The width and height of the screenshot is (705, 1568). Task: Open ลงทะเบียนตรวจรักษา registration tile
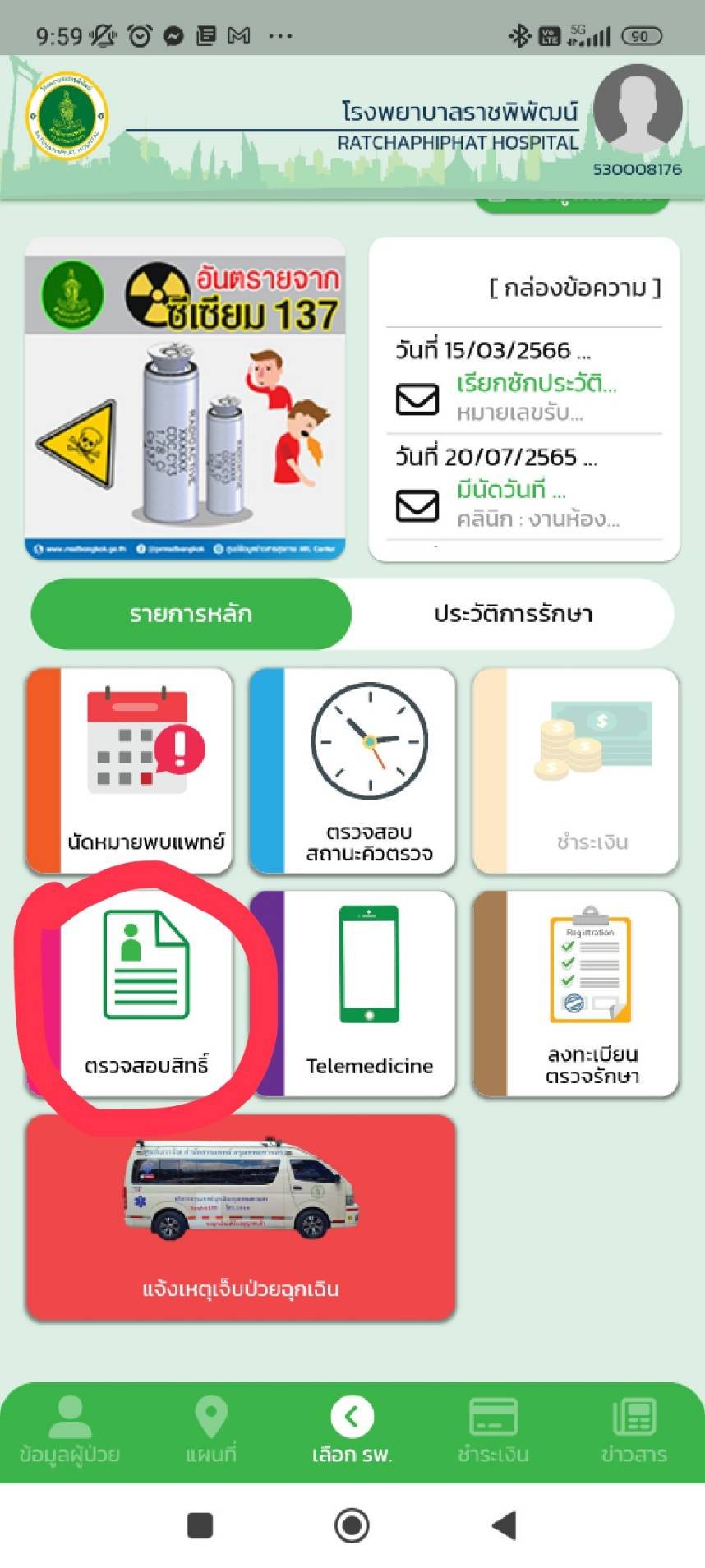pyautogui.click(x=576, y=994)
